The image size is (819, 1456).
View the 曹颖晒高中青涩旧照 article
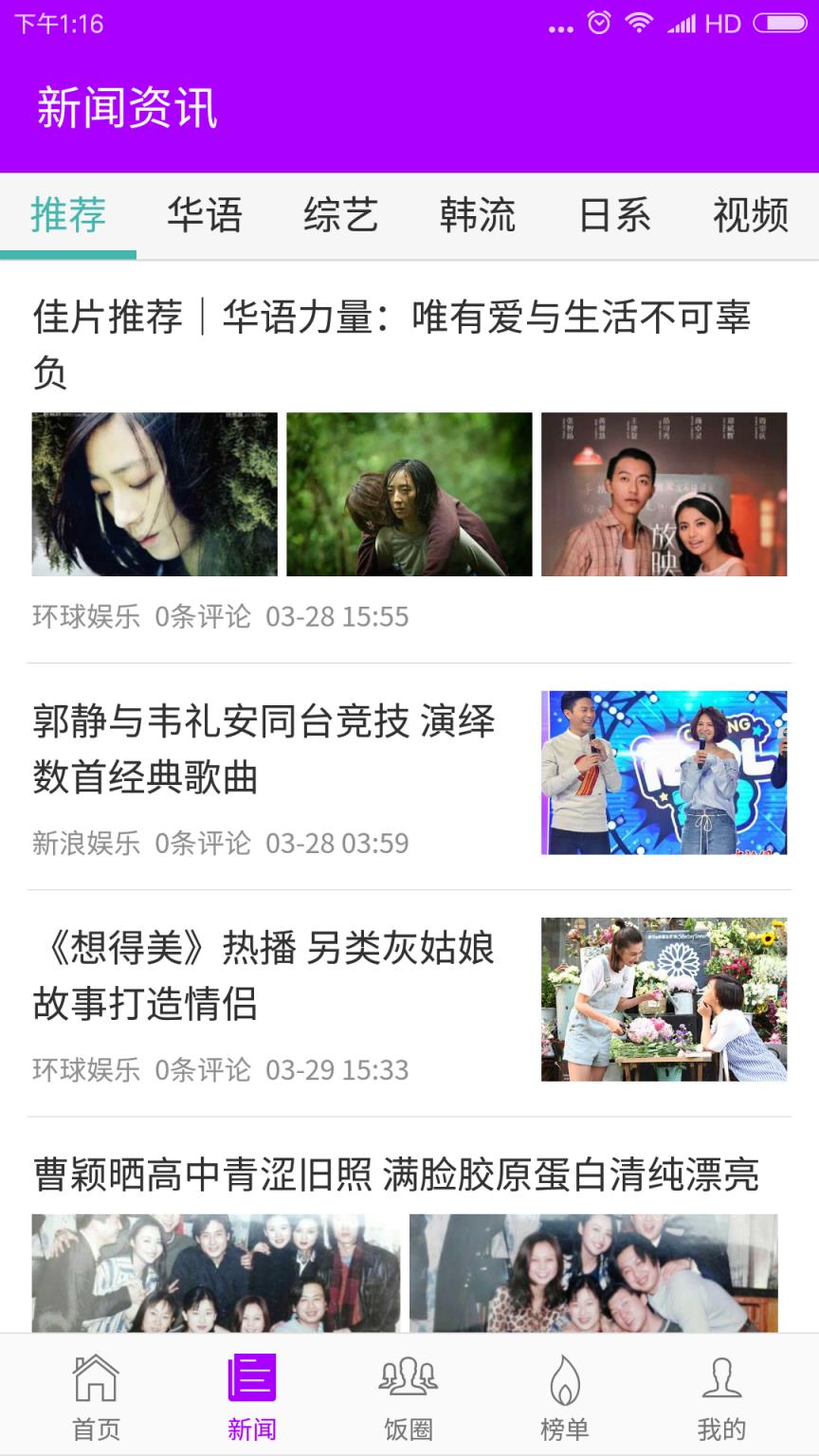tap(396, 1174)
